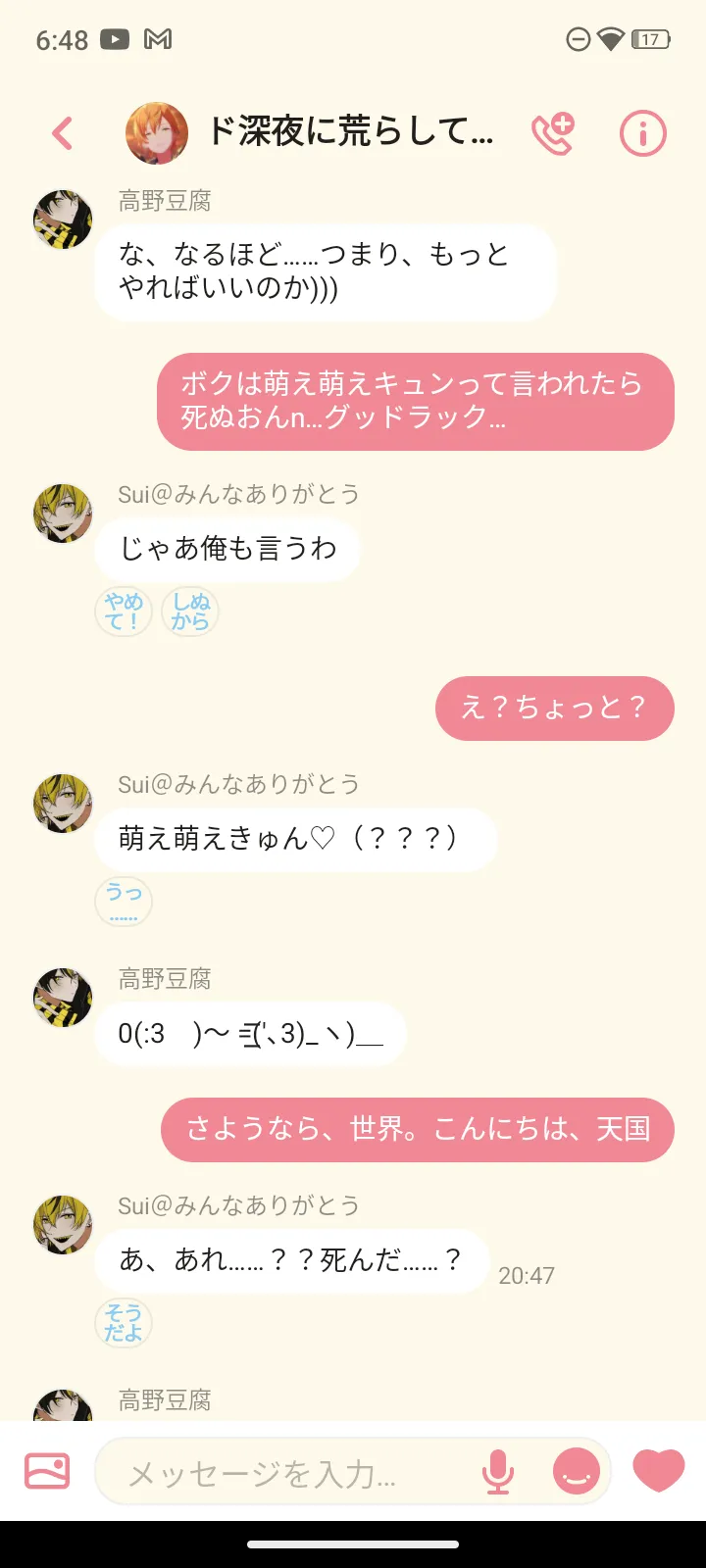706x1568 pixels.
Task: Tap the そうだよ reaction sticker
Action: [x=124, y=1323]
